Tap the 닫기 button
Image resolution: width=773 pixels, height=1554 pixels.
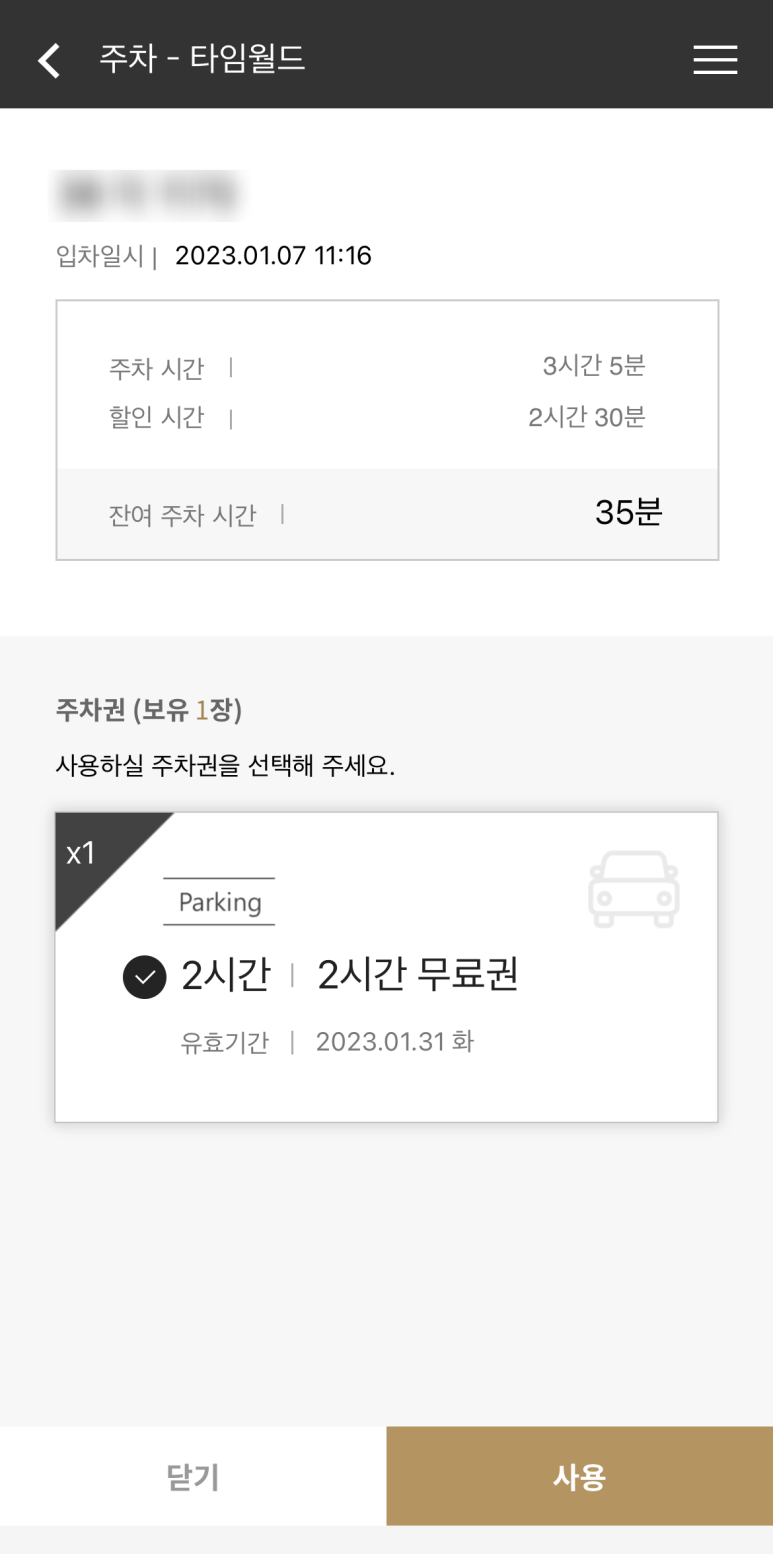point(193,1476)
